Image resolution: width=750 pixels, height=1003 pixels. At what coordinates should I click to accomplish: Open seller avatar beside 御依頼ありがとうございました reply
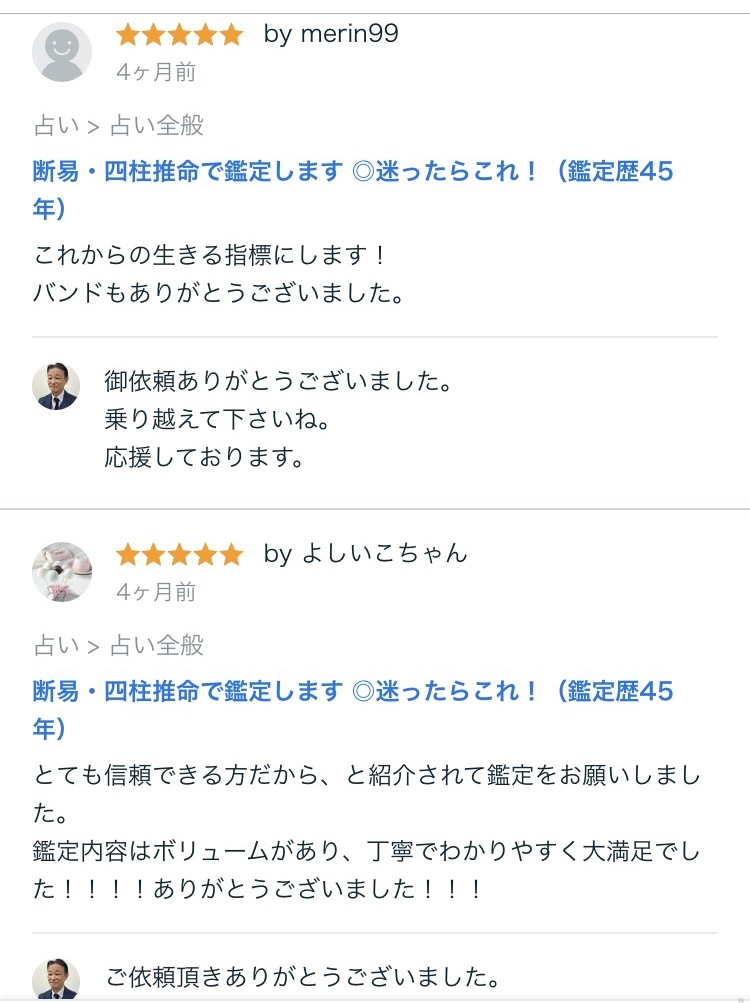tap(56, 386)
